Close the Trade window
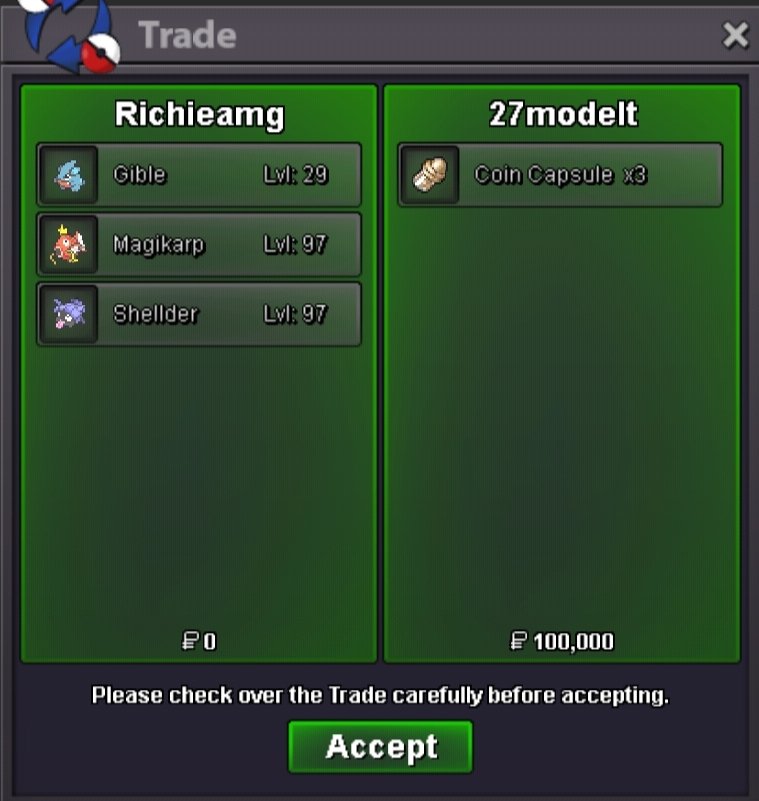Screen dimensions: 759x801 tap(735, 36)
